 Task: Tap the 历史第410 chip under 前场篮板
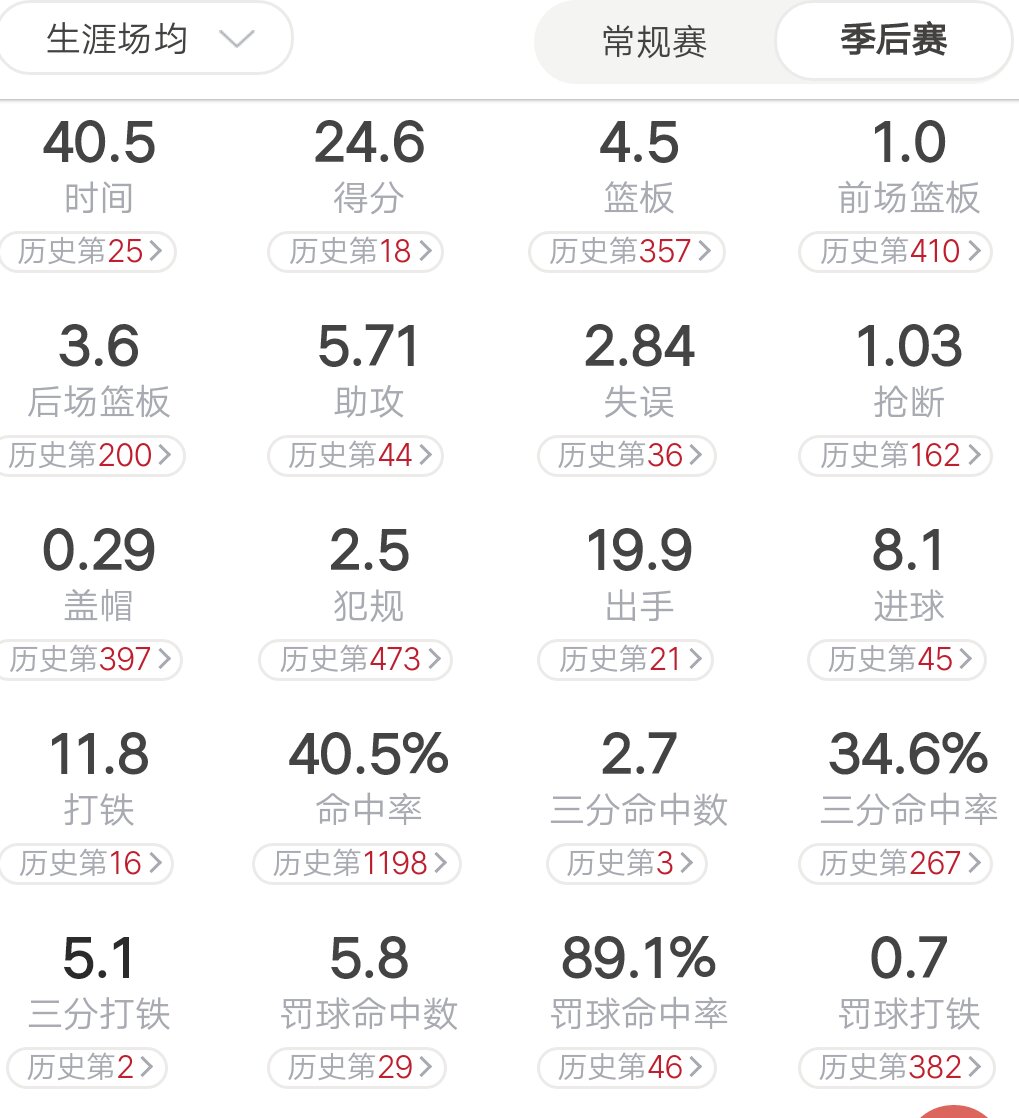896,252
